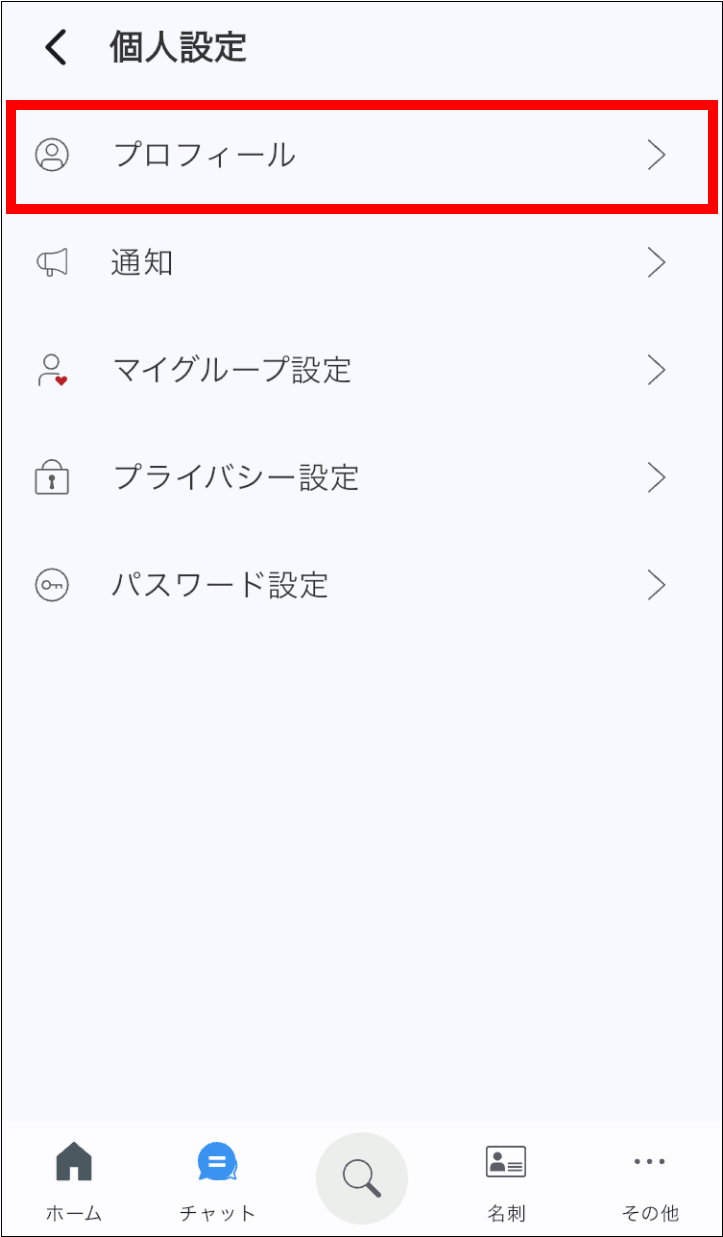
Task: Open 通知 settings
Action: coord(361,263)
